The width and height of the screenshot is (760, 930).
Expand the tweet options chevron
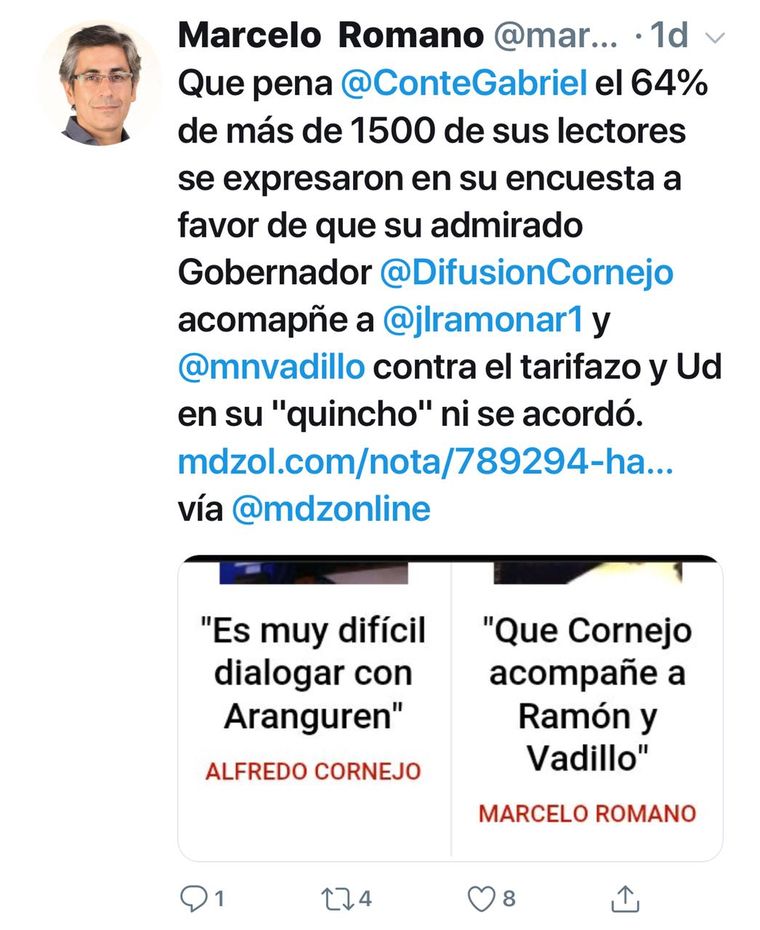coord(714,37)
